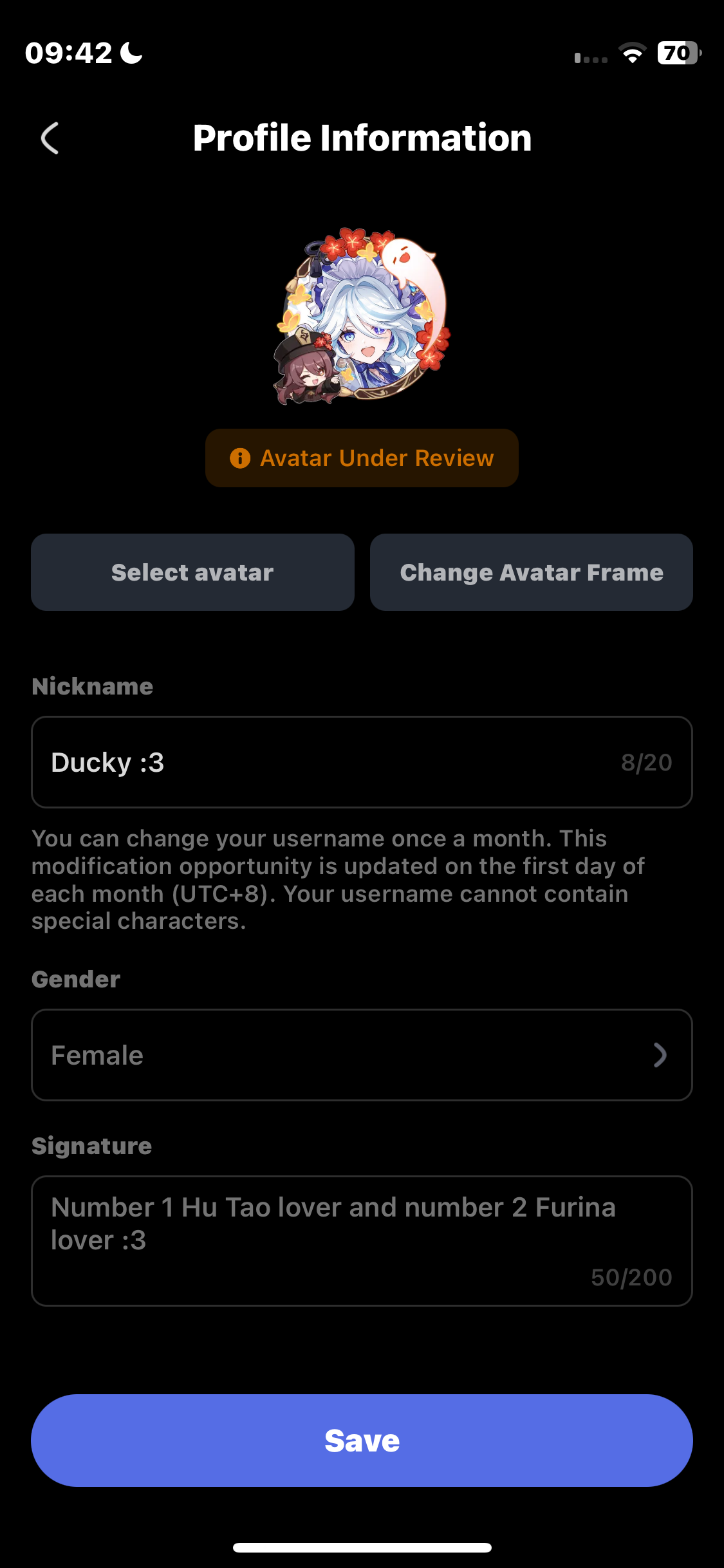Go back from Profile Information

[50, 138]
